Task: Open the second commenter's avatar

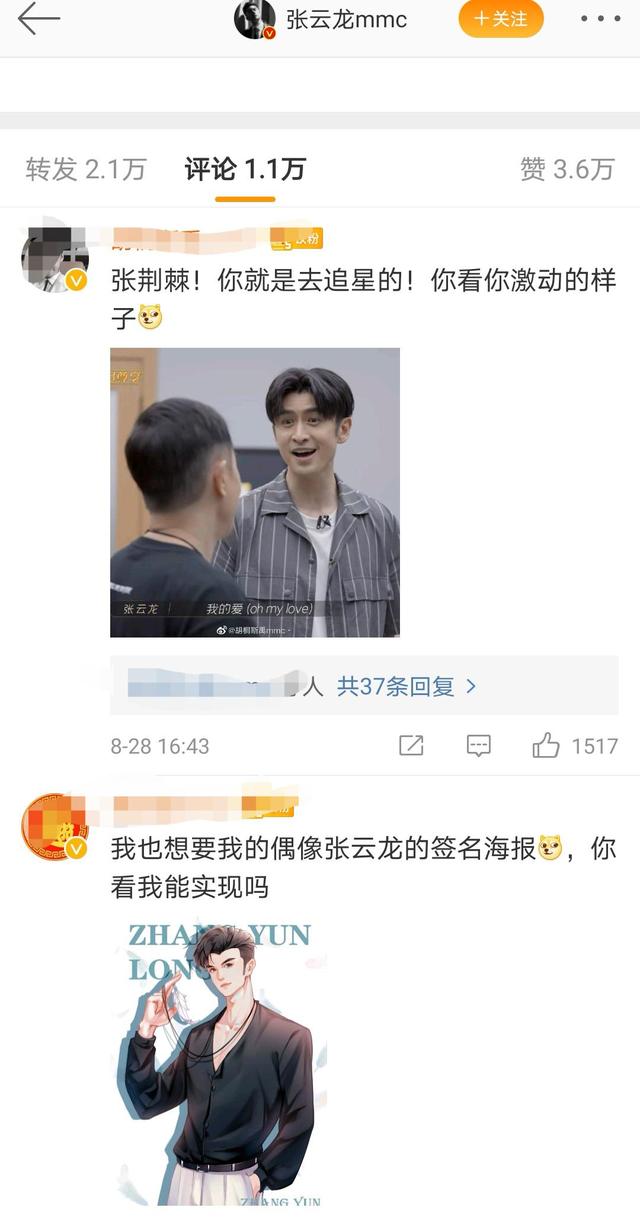Action: pos(54,827)
